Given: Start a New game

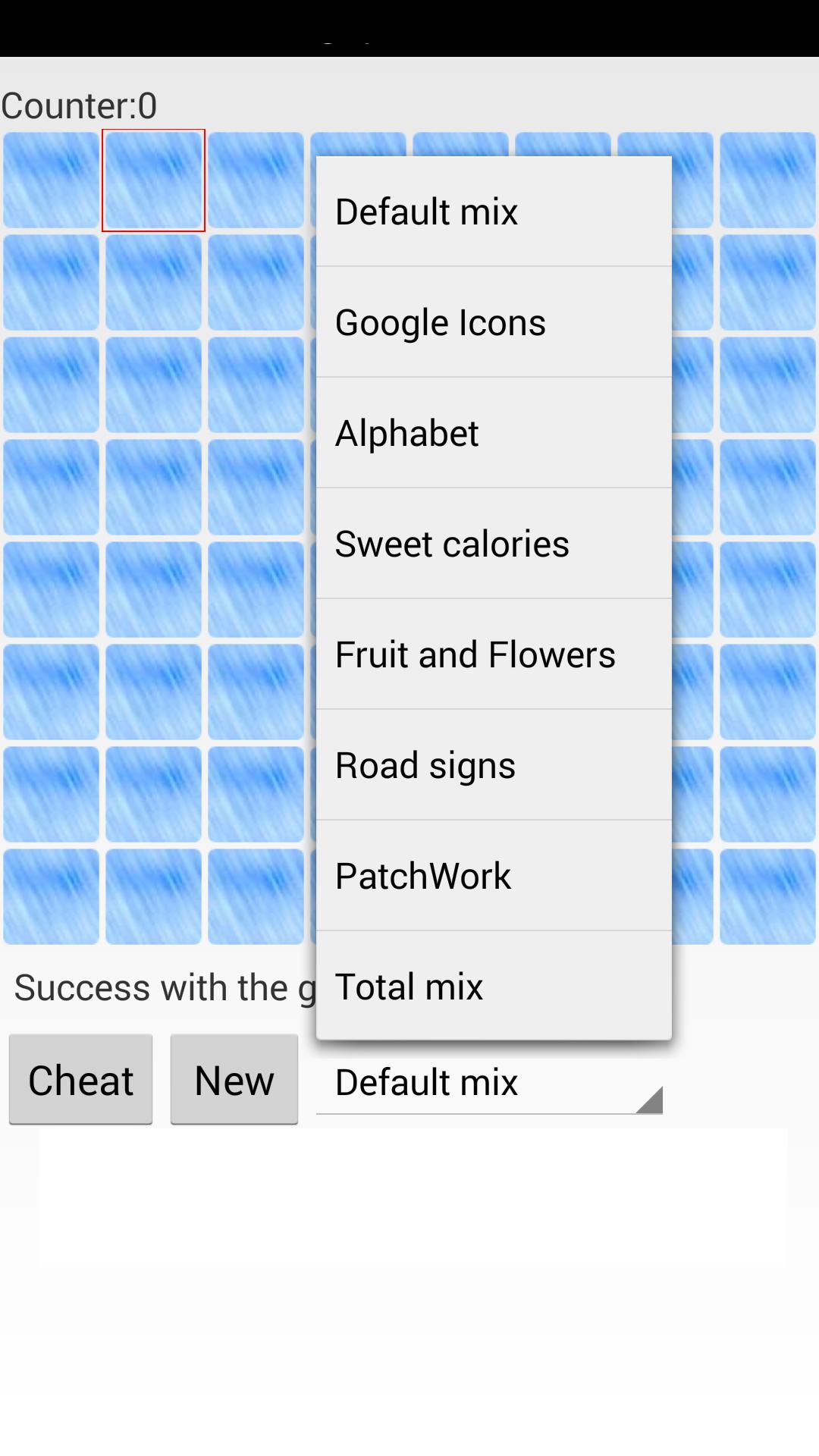Looking at the screenshot, I should (234, 1080).
